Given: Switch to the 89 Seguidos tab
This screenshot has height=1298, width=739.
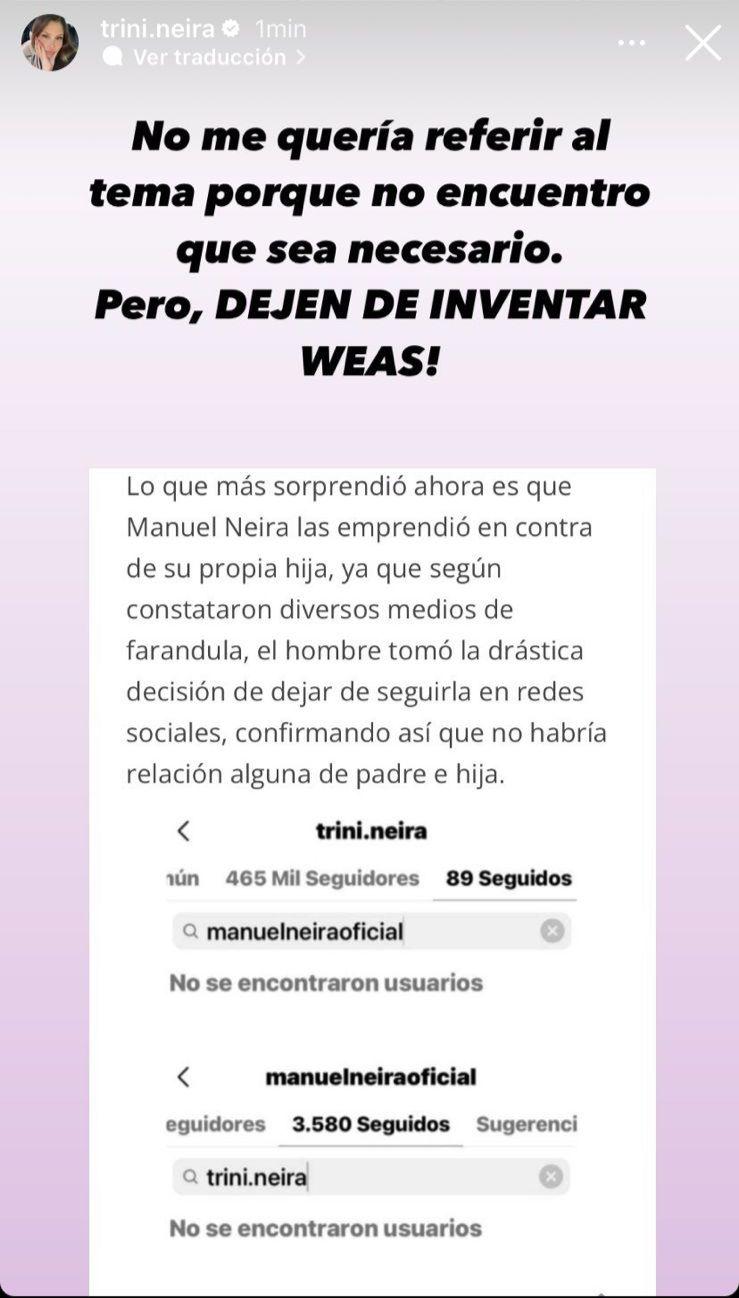Looking at the screenshot, I should pos(505,878).
